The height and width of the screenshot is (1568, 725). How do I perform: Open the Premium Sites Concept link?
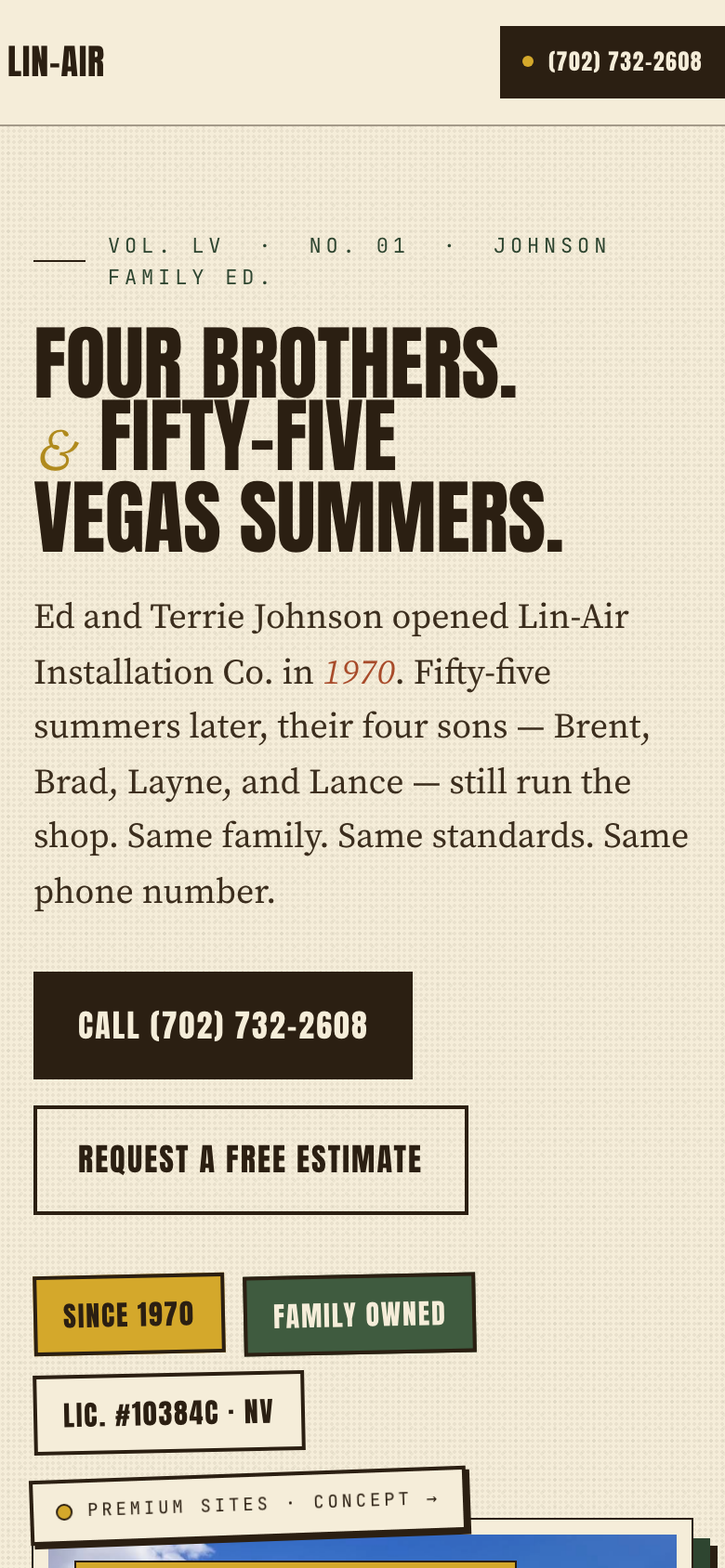tap(249, 1505)
